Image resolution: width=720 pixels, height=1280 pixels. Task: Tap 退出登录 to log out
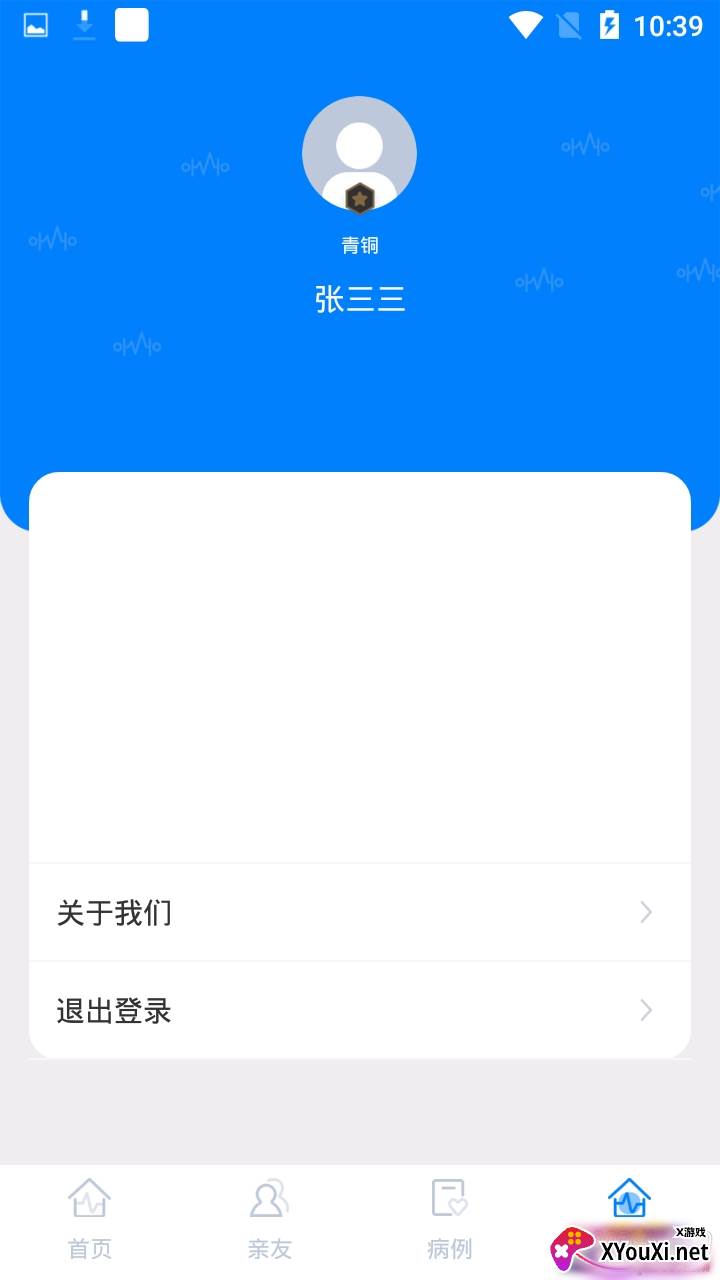point(360,1011)
